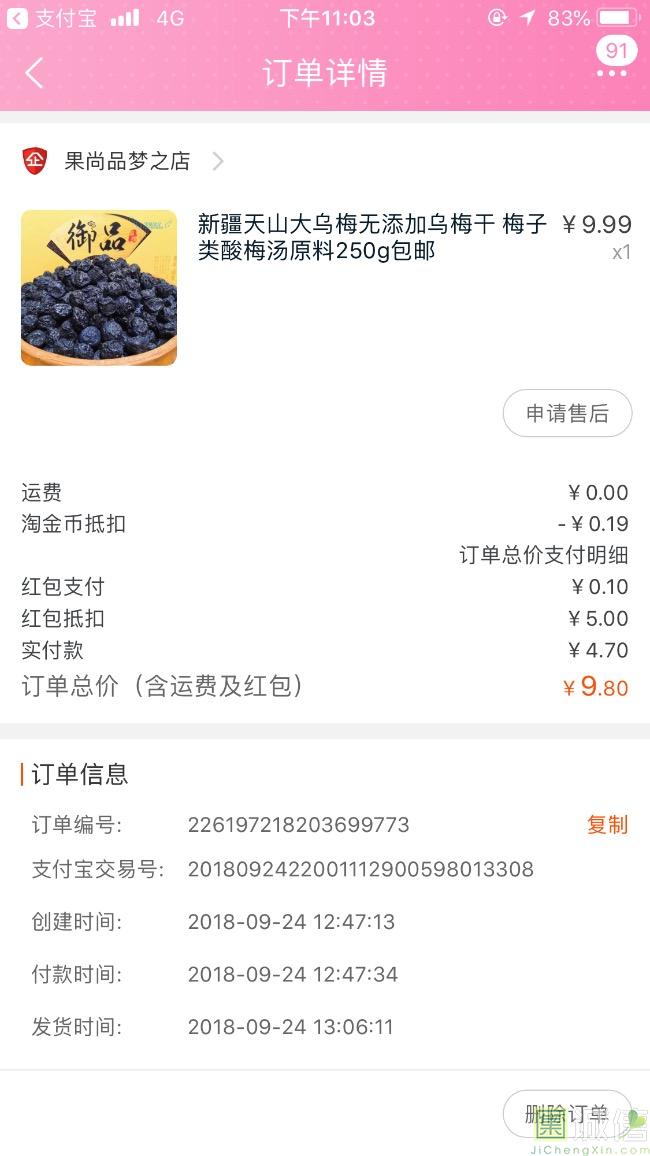Tap 申请售后 to request after-sales service
The image size is (650, 1156).
pos(567,413)
